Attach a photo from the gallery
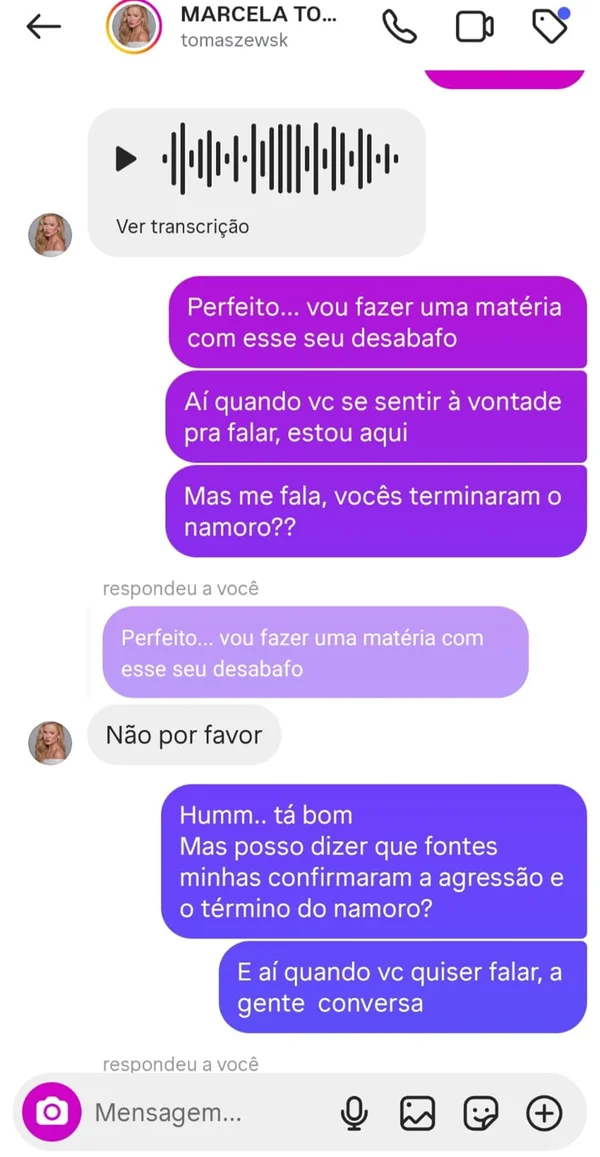This screenshot has height=1157, width=600. 417,1112
